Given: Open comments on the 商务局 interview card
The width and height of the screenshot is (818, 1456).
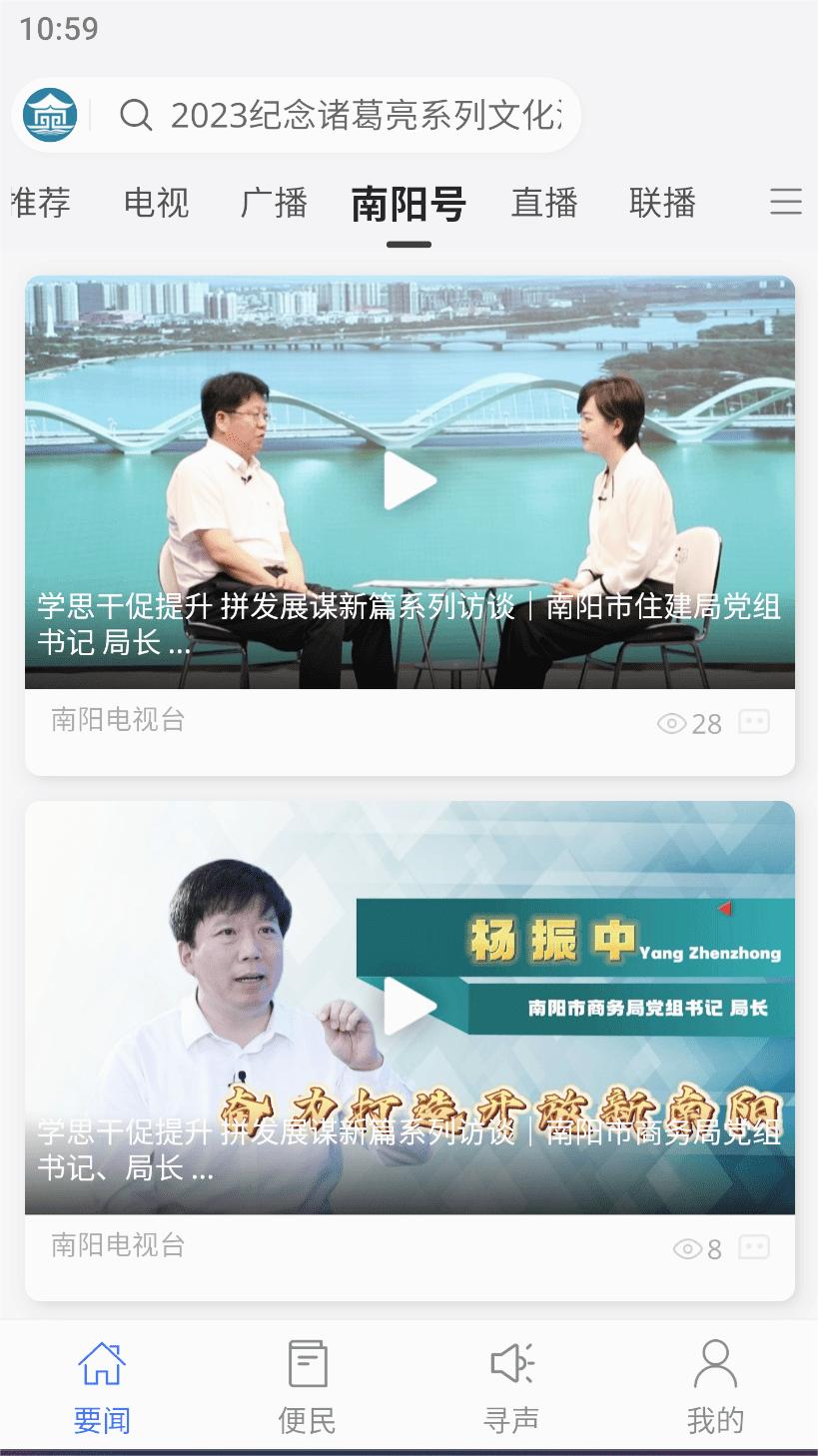Looking at the screenshot, I should pos(754,1247).
